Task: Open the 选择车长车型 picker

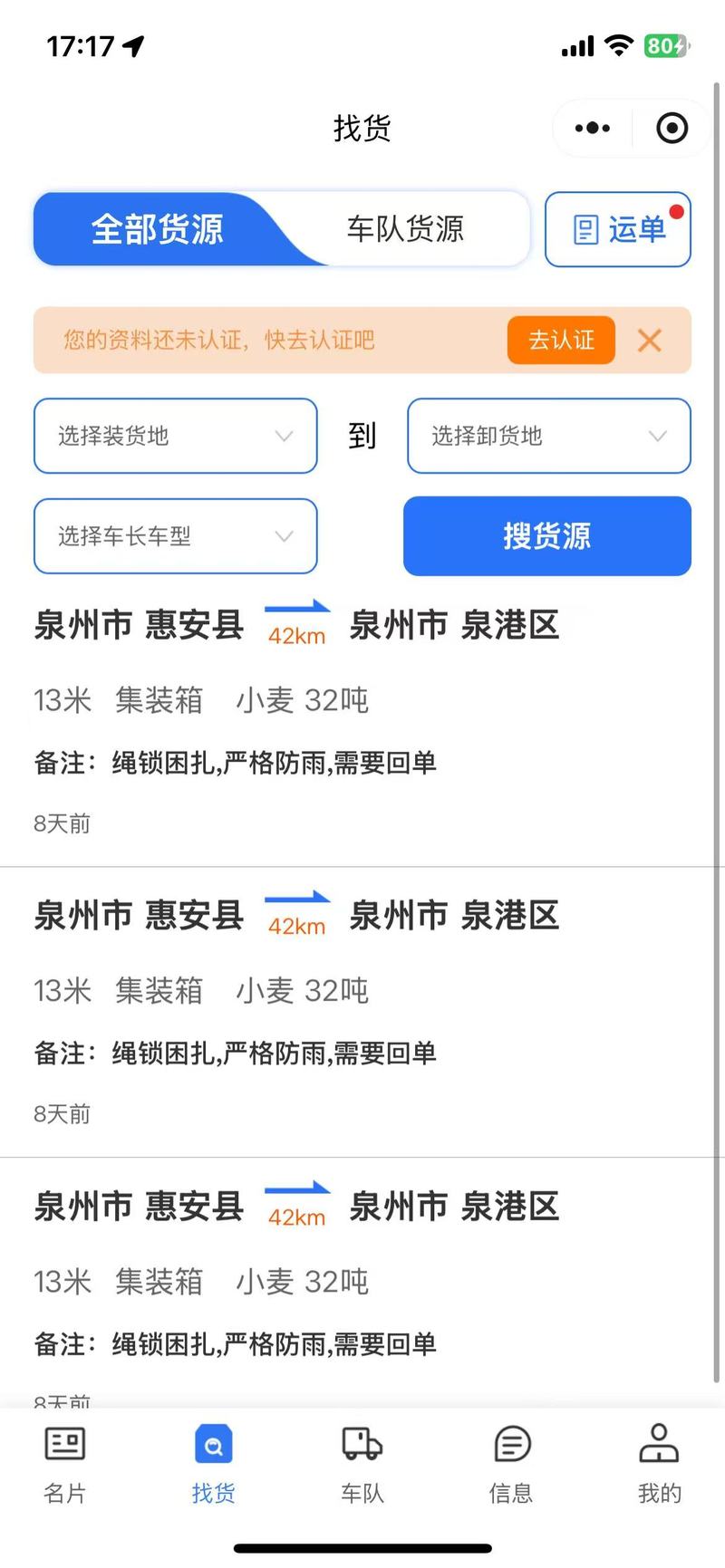Action: [176, 536]
